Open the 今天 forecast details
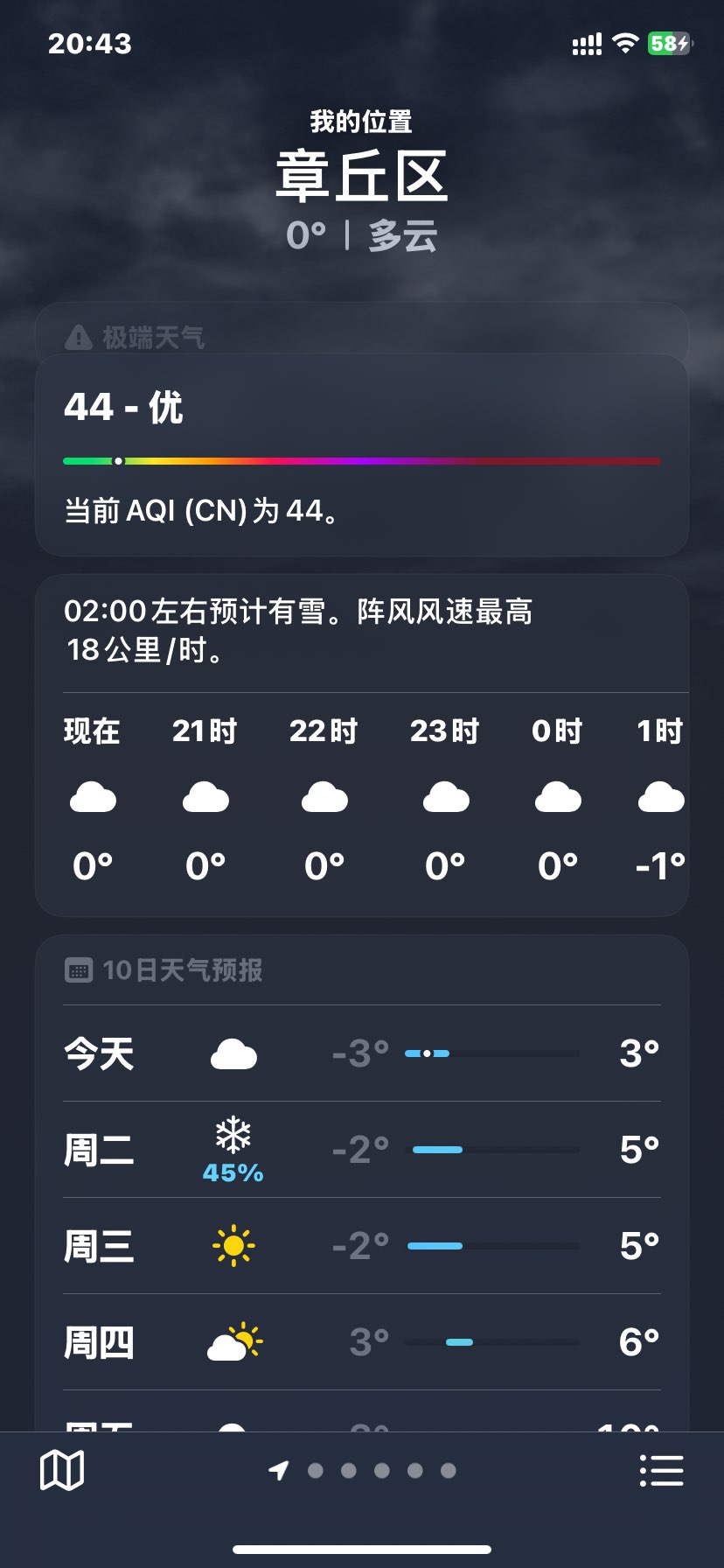This screenshot has width=724, height=1568. [361, 1053]
